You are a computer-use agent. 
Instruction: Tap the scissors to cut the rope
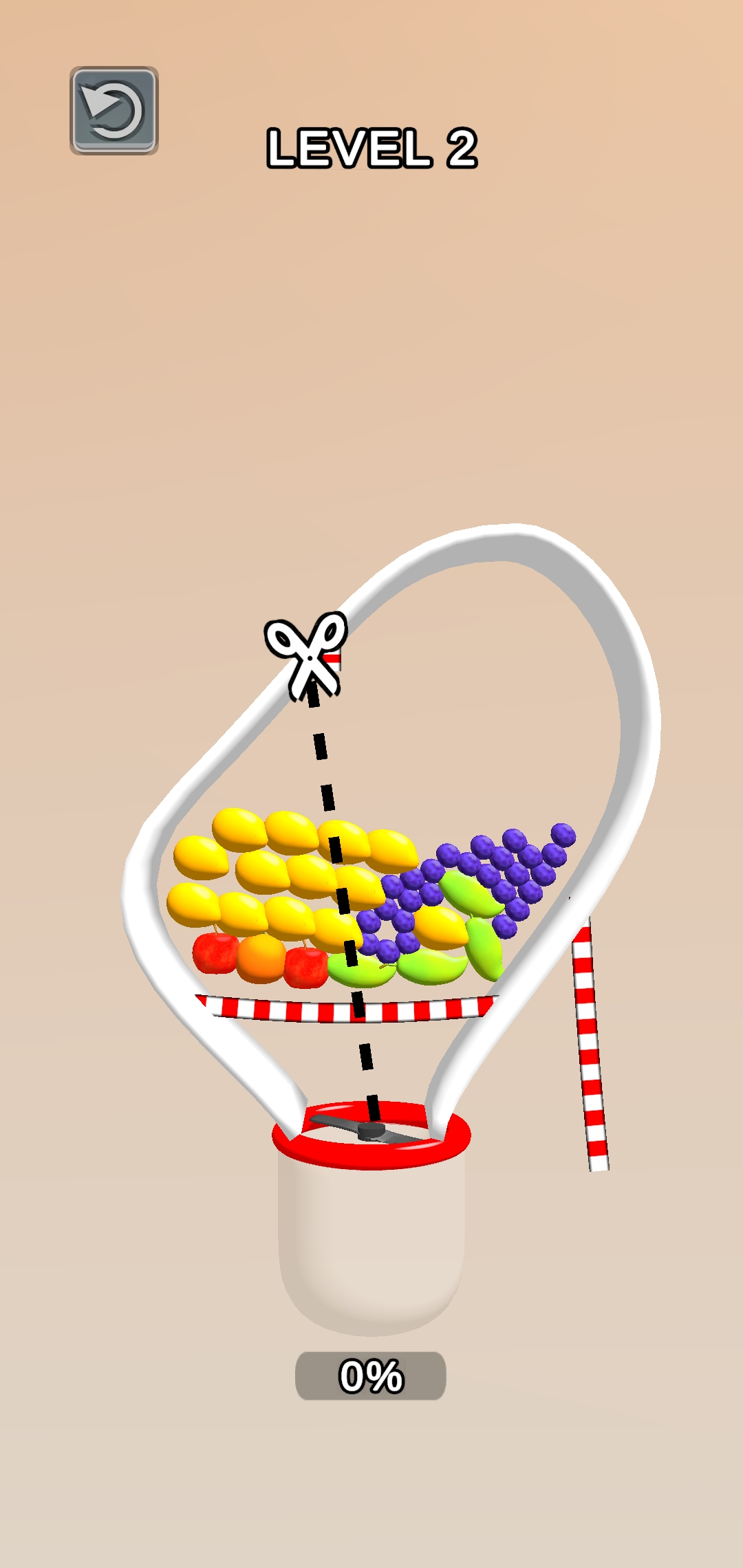(x=307, y=656)
